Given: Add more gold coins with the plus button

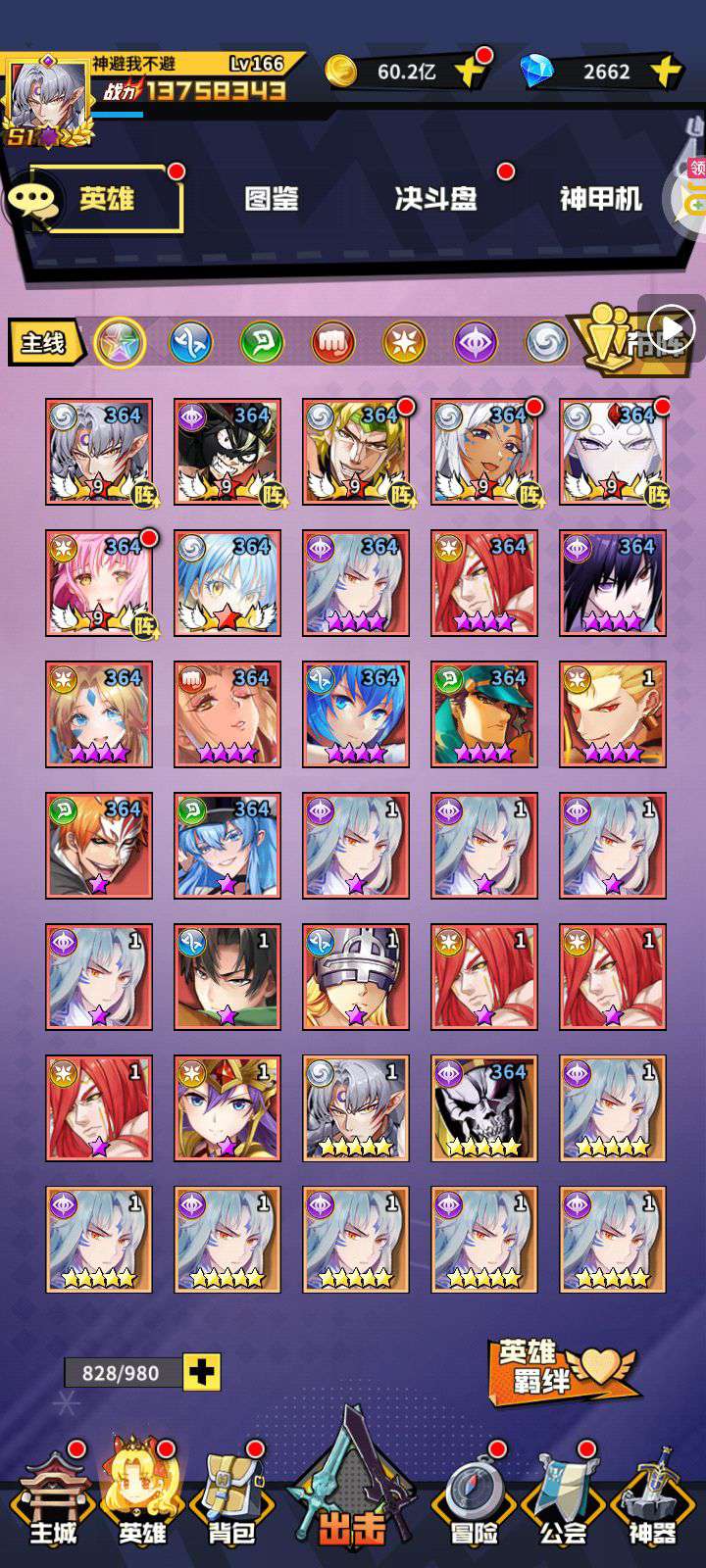Looking at the screenshot, I should 470,72.
